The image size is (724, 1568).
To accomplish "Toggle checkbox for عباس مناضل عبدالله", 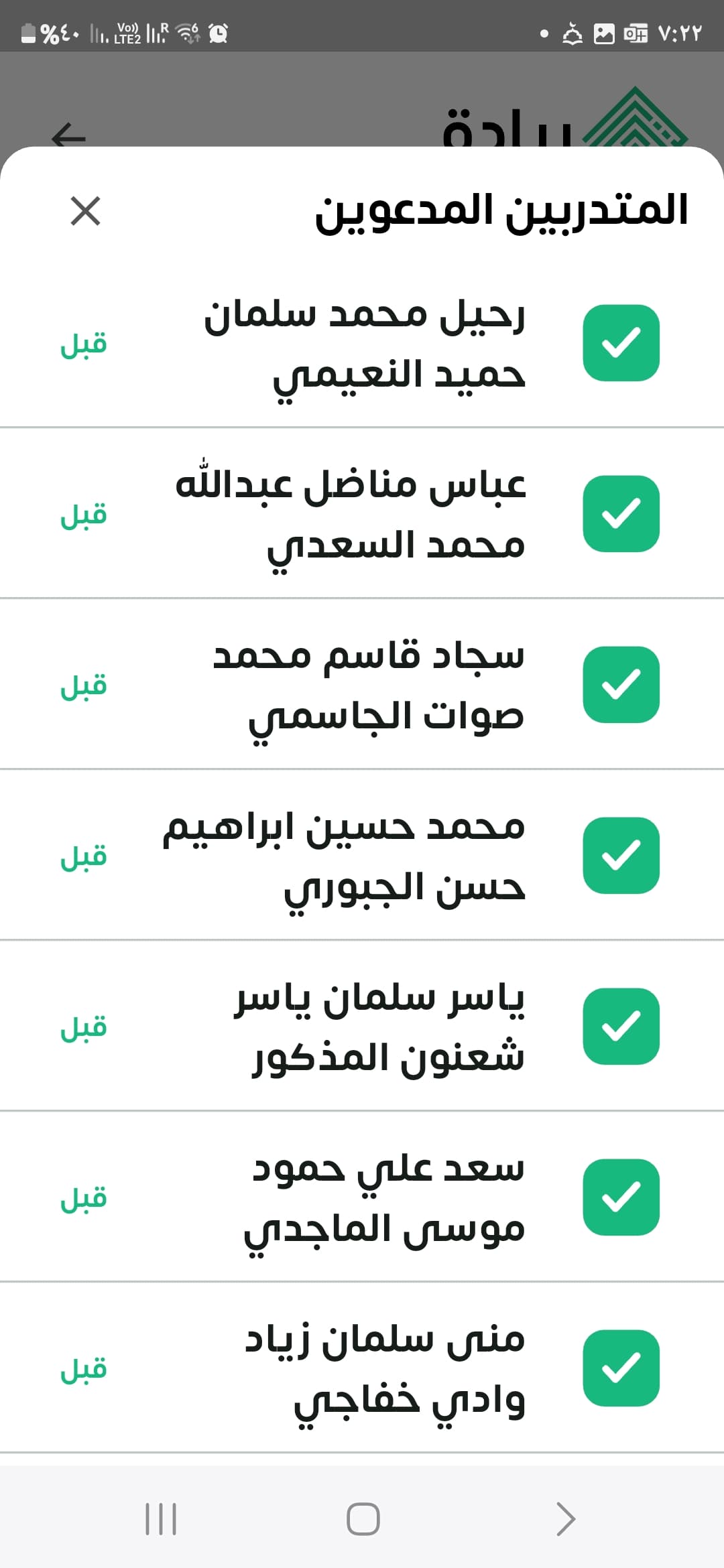I will 621,514.
